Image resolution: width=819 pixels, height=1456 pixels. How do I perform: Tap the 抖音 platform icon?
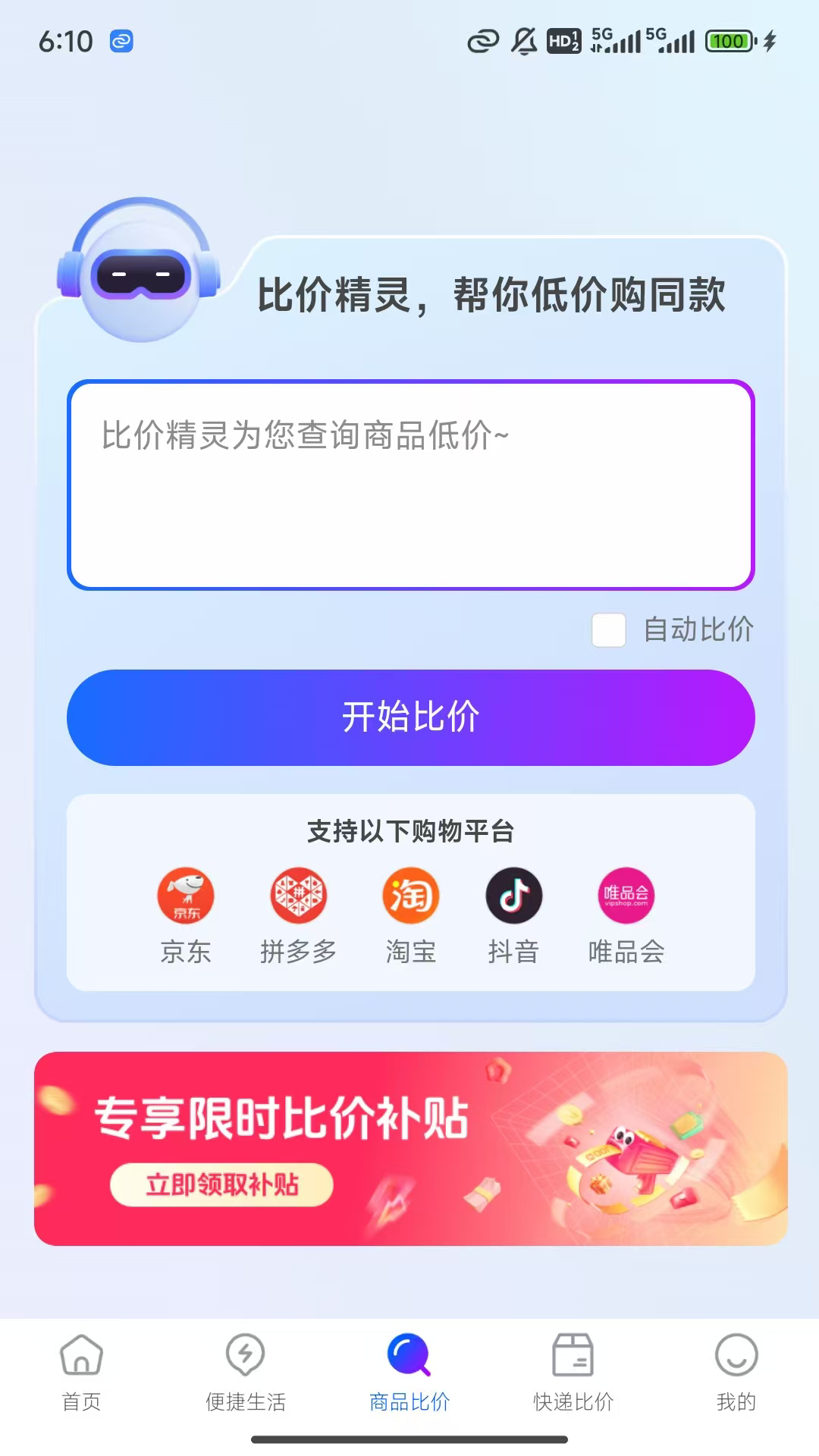pos(514,896)
